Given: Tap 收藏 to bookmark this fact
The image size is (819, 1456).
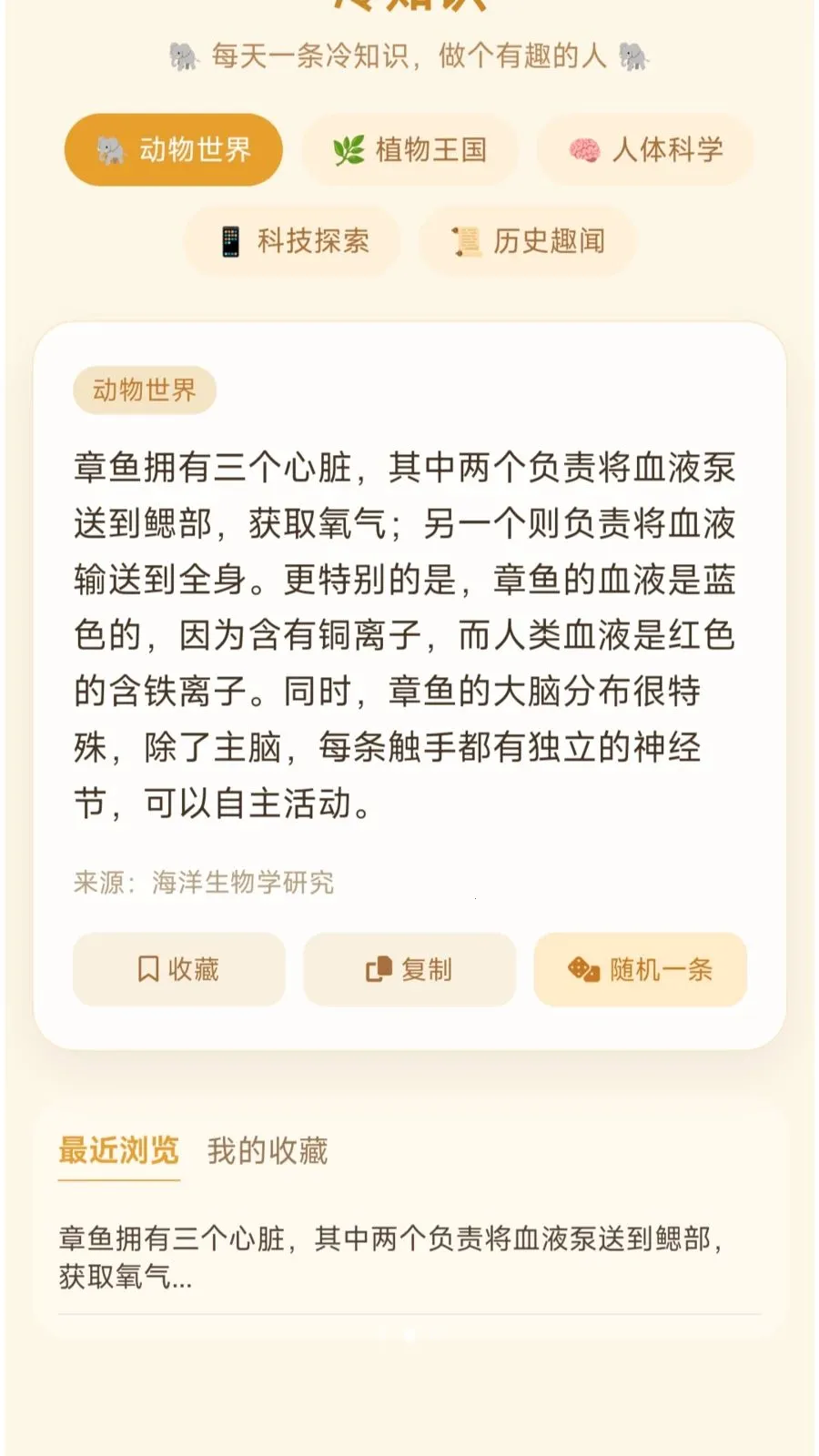Looking at the screenshot, I should (178, 969).
